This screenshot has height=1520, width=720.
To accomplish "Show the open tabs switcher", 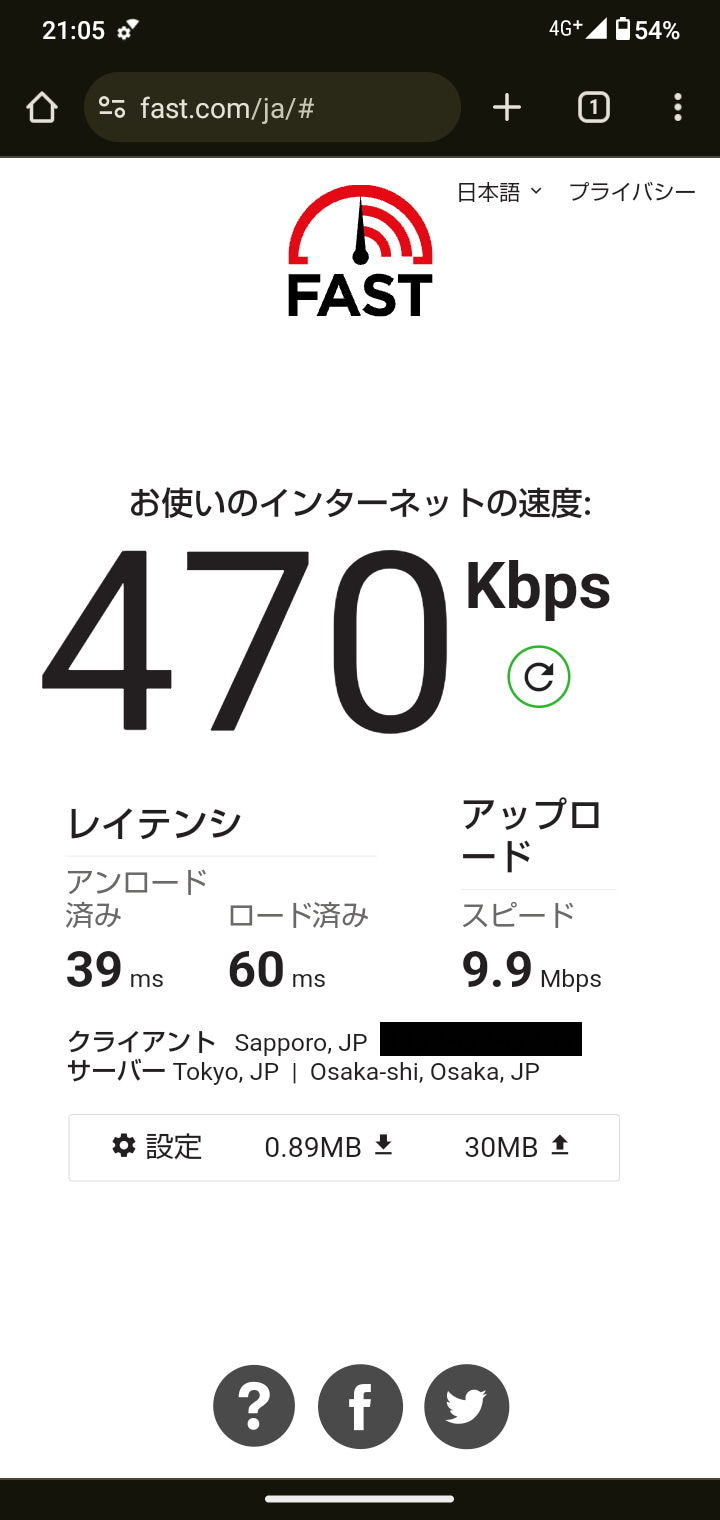I will coord(593,108).
